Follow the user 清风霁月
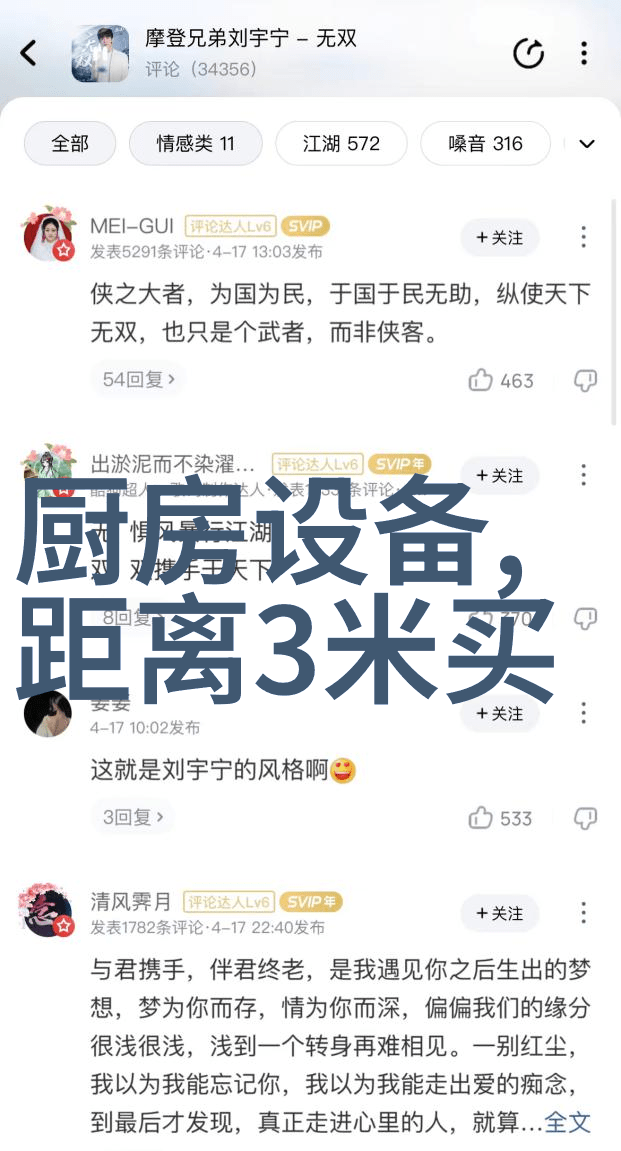Viewport: 621px width, 1151px height. pos(499,914)
